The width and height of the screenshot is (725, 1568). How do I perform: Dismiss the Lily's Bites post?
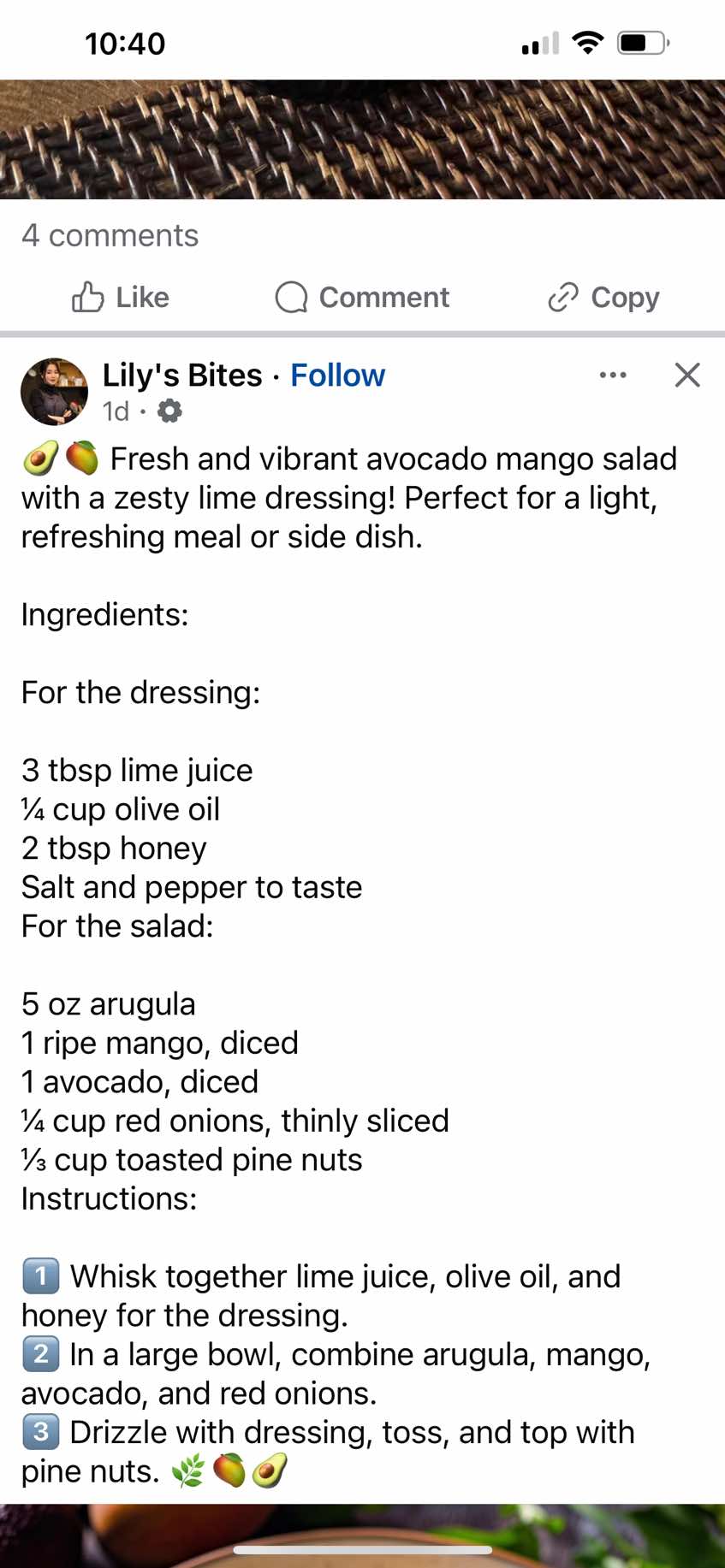687,375
